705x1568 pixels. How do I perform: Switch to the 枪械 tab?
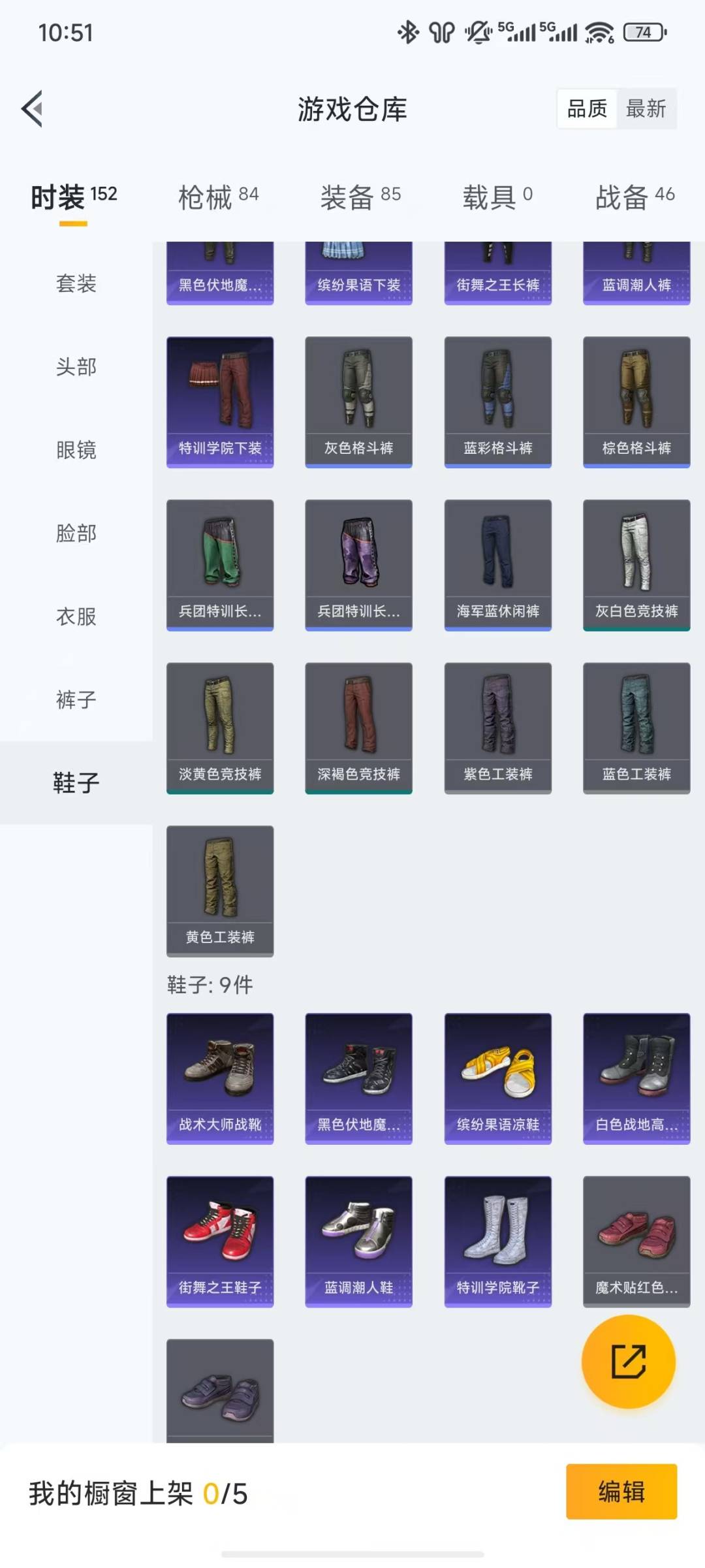click(218, 197)
